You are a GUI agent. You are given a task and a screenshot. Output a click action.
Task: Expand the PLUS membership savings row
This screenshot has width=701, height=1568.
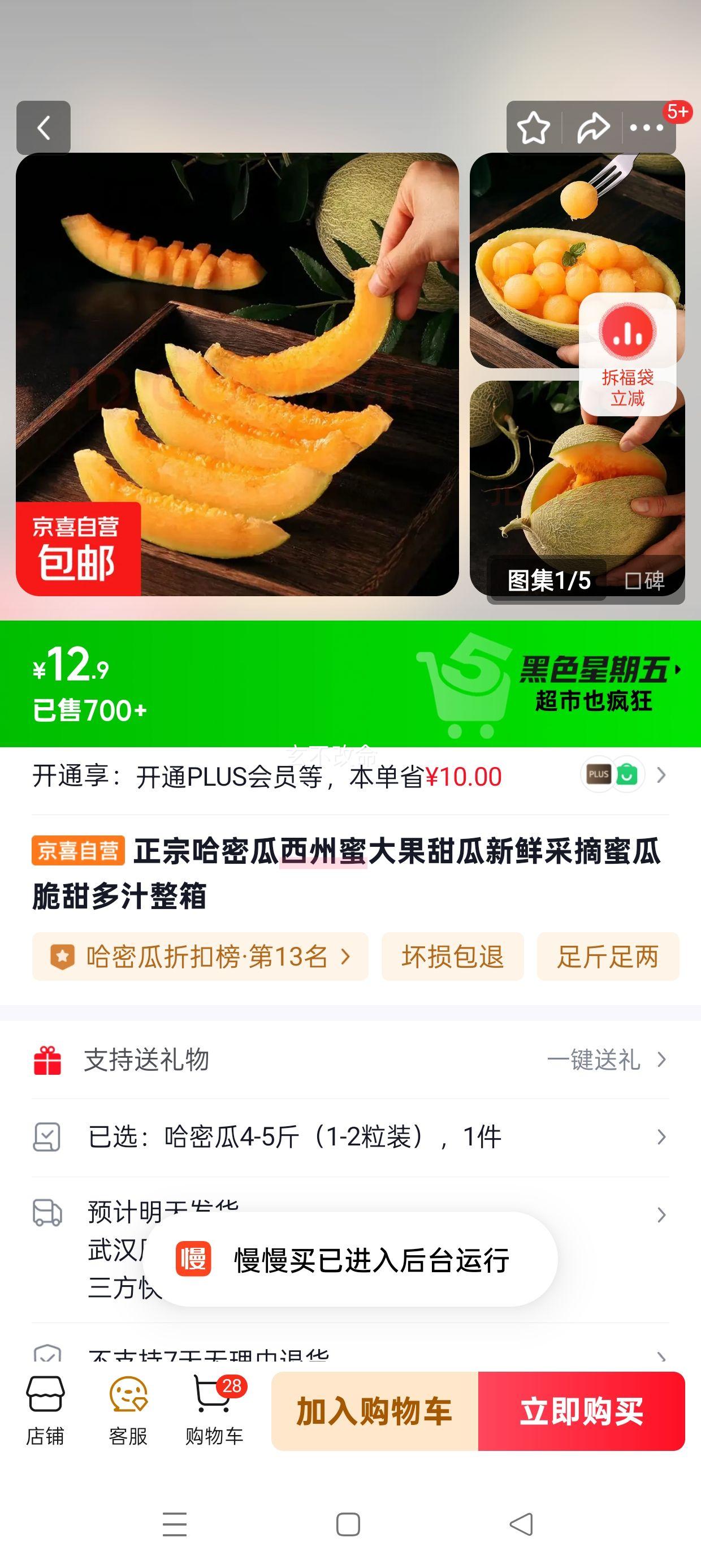pyautogui.click(x=350, y=774)
